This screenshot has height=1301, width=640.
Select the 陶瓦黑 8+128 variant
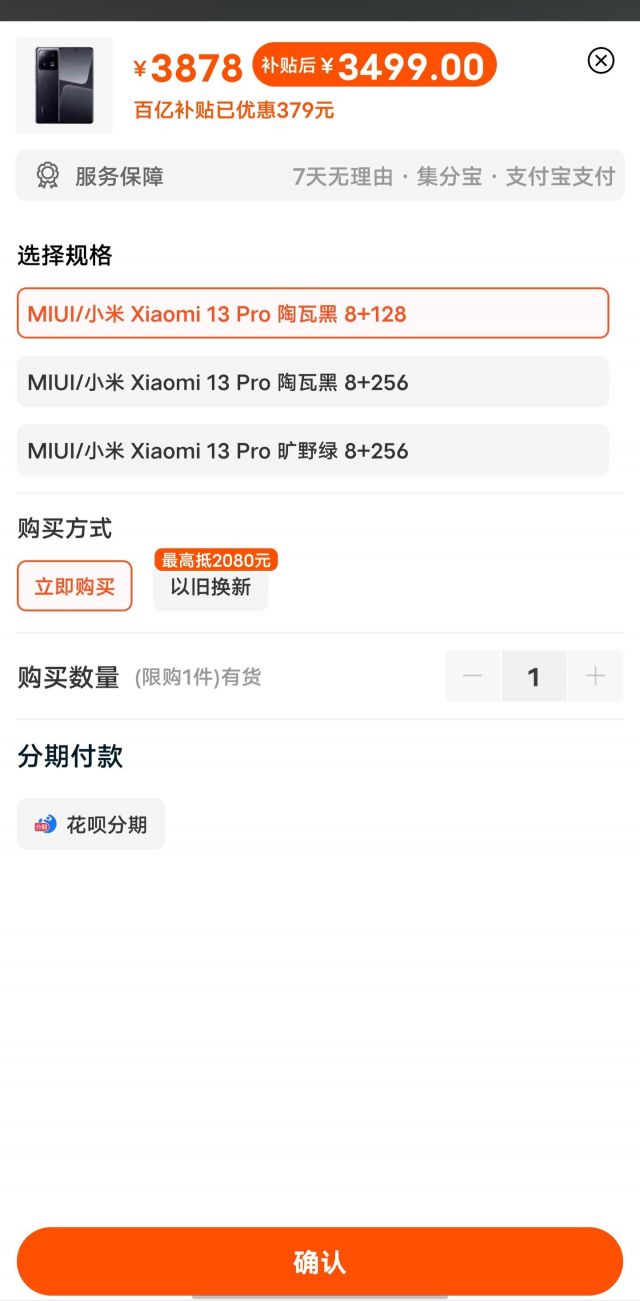[312, 313]
